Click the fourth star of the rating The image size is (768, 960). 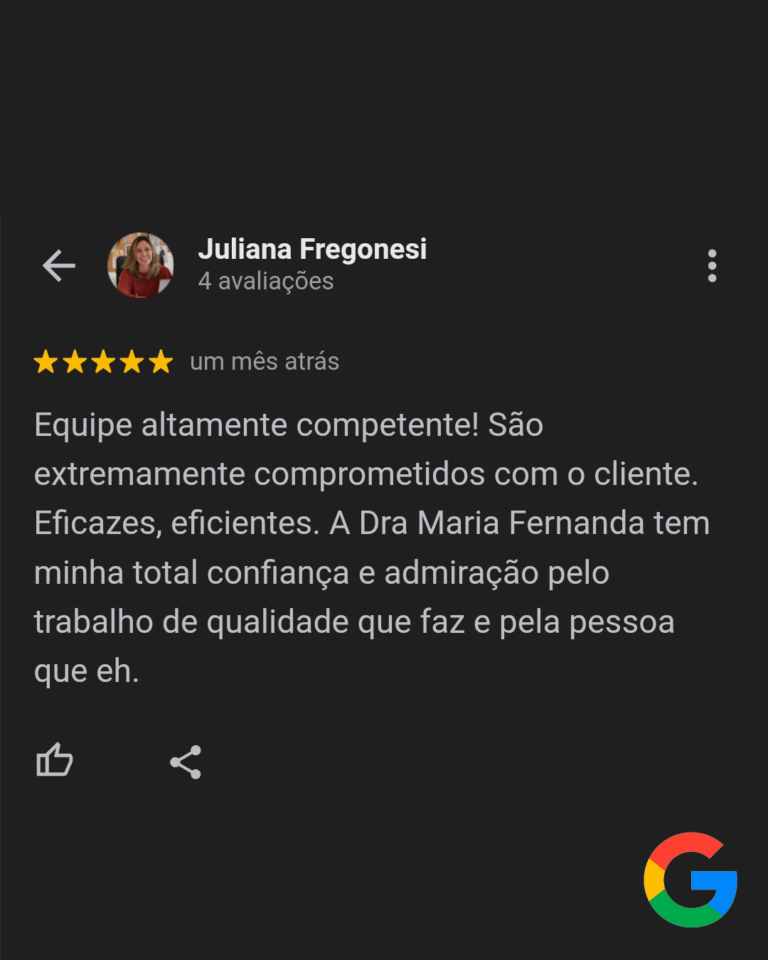coord(130,362)
